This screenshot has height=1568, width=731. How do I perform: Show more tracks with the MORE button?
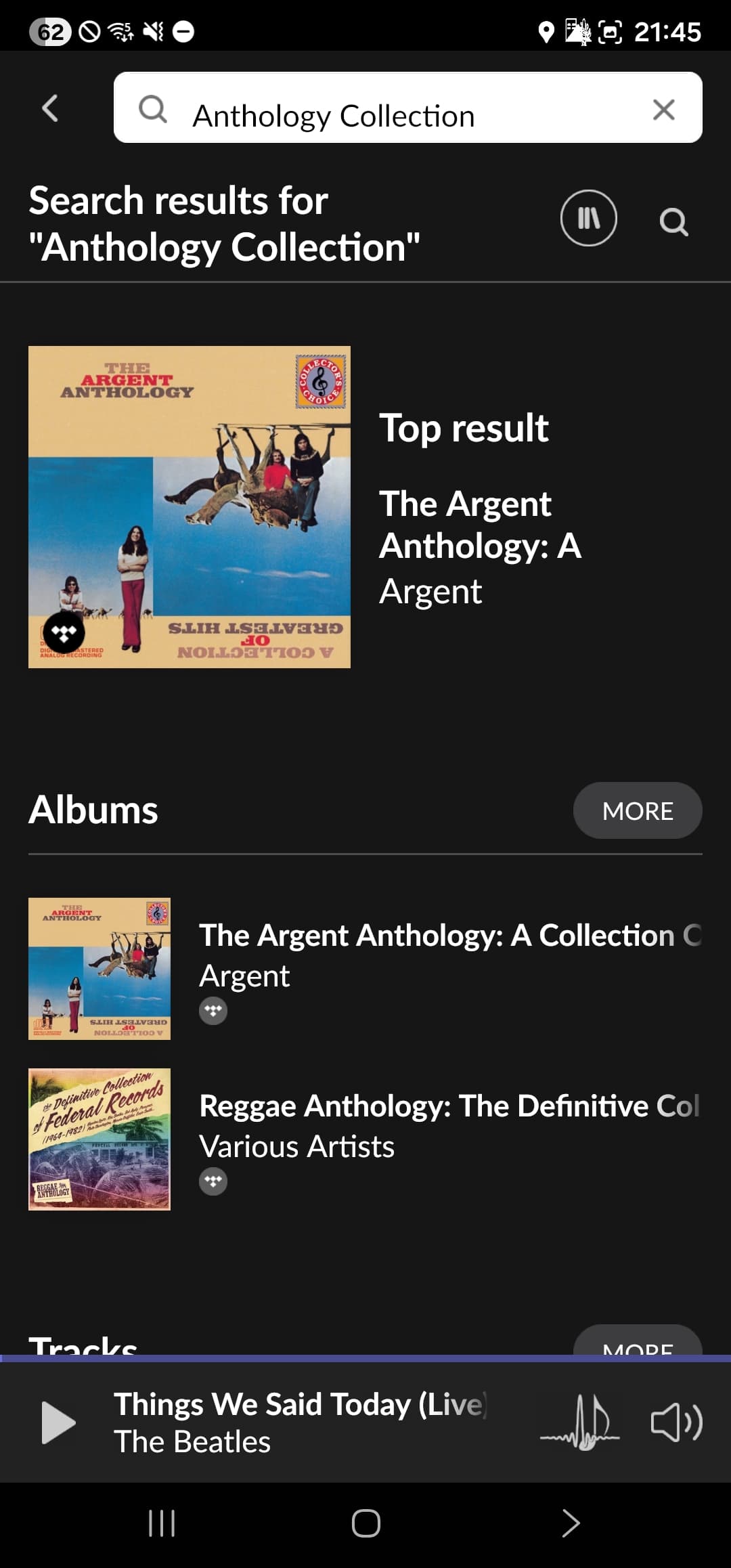(637, 1343)
